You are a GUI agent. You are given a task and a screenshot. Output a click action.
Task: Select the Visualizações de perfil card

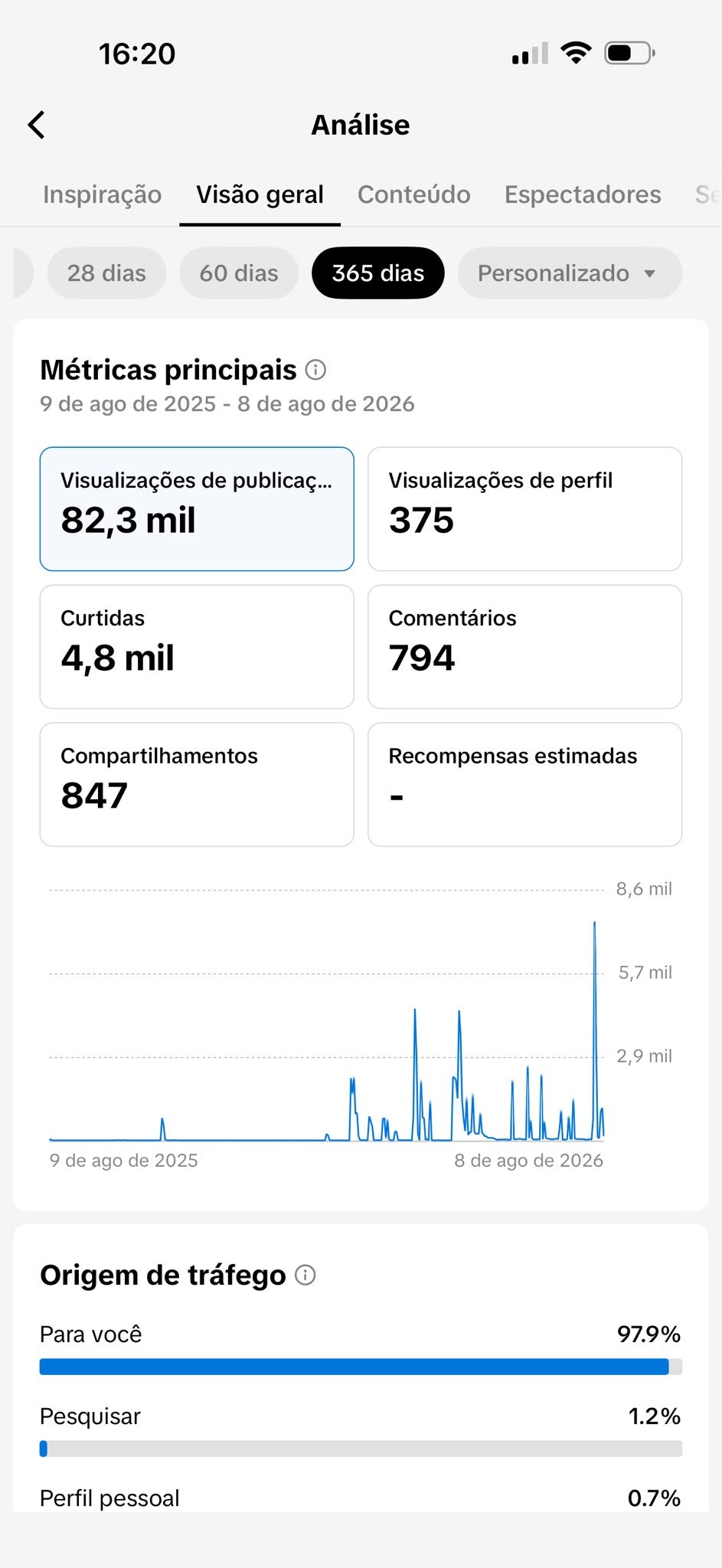[524, 509]
